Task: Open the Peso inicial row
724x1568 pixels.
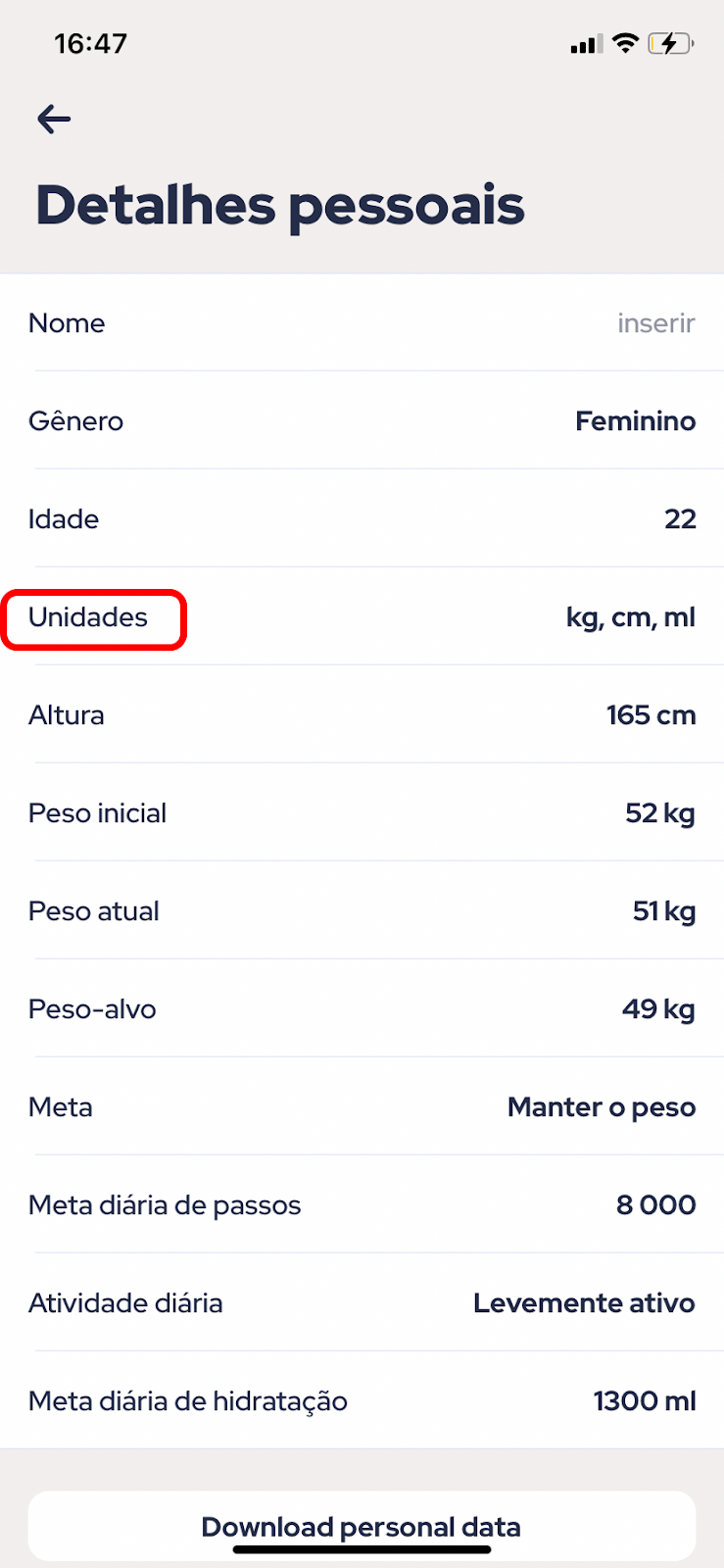Action: tap(362, 812)
